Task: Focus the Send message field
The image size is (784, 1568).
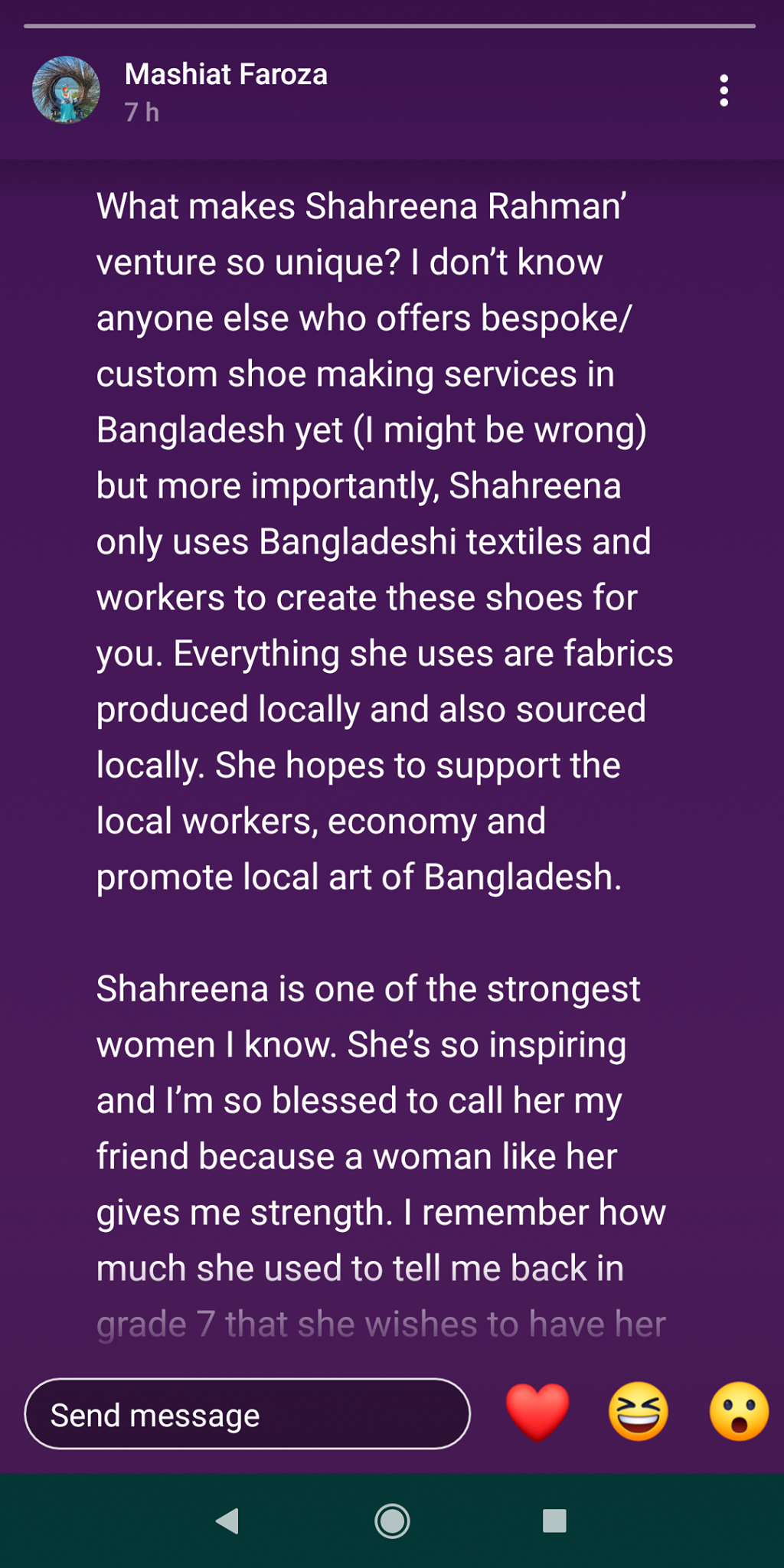Action: click(247, 1414)
